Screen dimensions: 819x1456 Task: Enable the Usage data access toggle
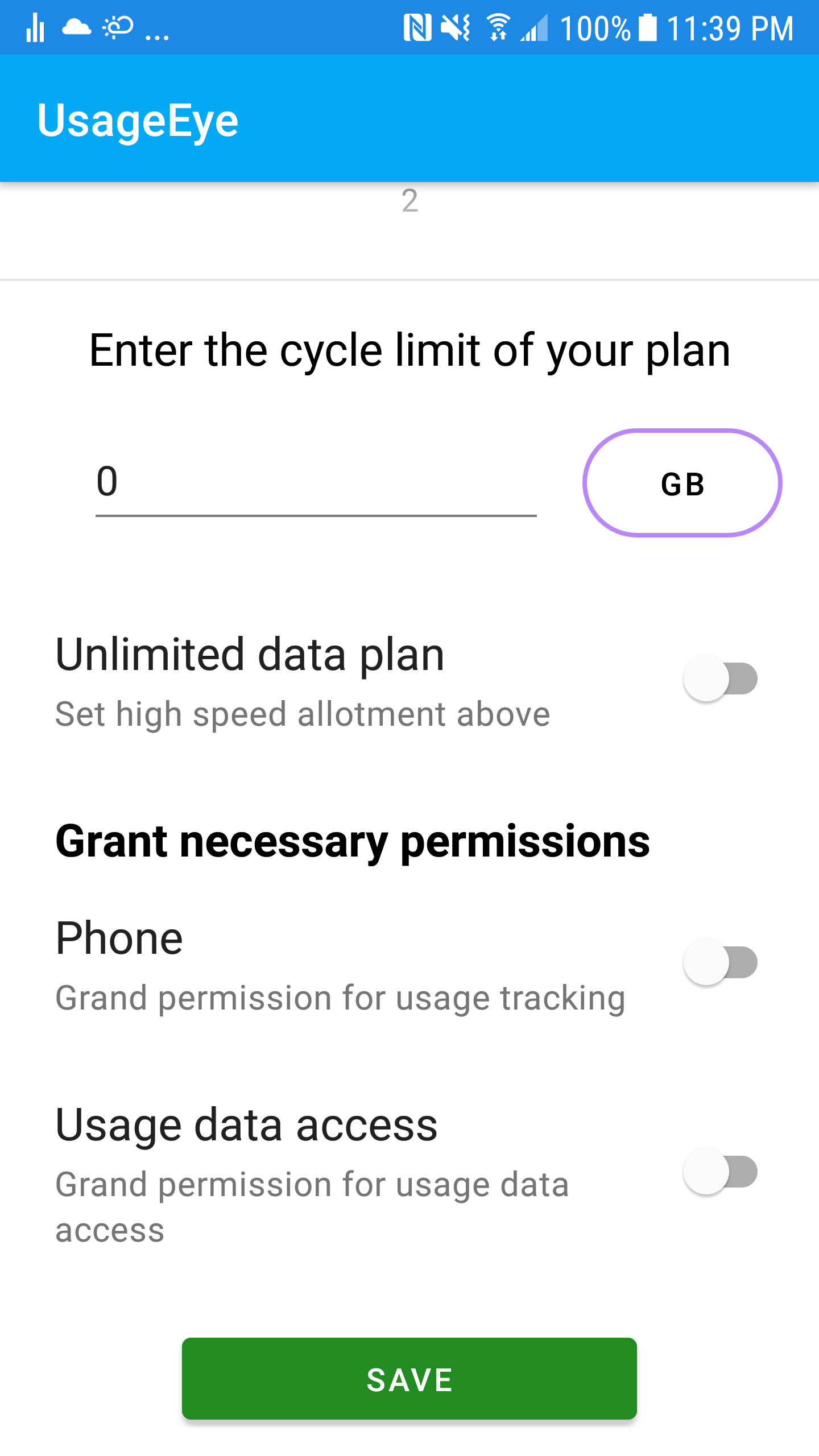click(x=721, y=1170)
